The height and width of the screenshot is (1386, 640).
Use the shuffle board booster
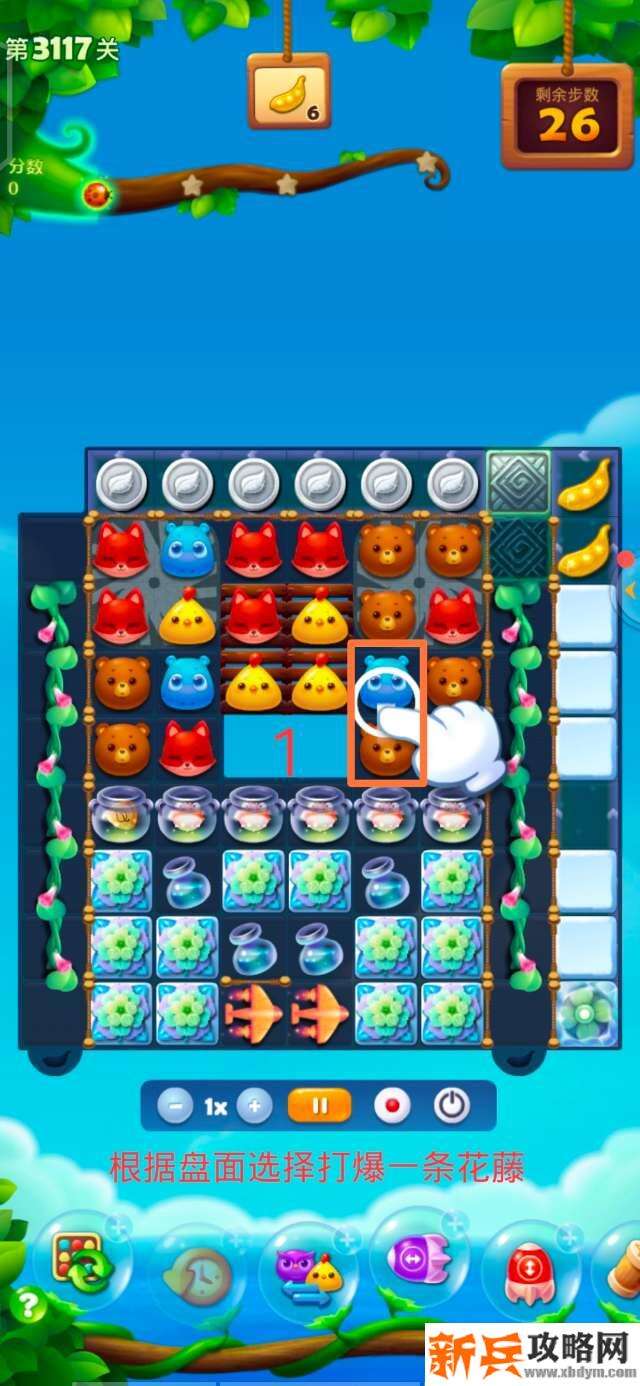[x=82, y=1260]
